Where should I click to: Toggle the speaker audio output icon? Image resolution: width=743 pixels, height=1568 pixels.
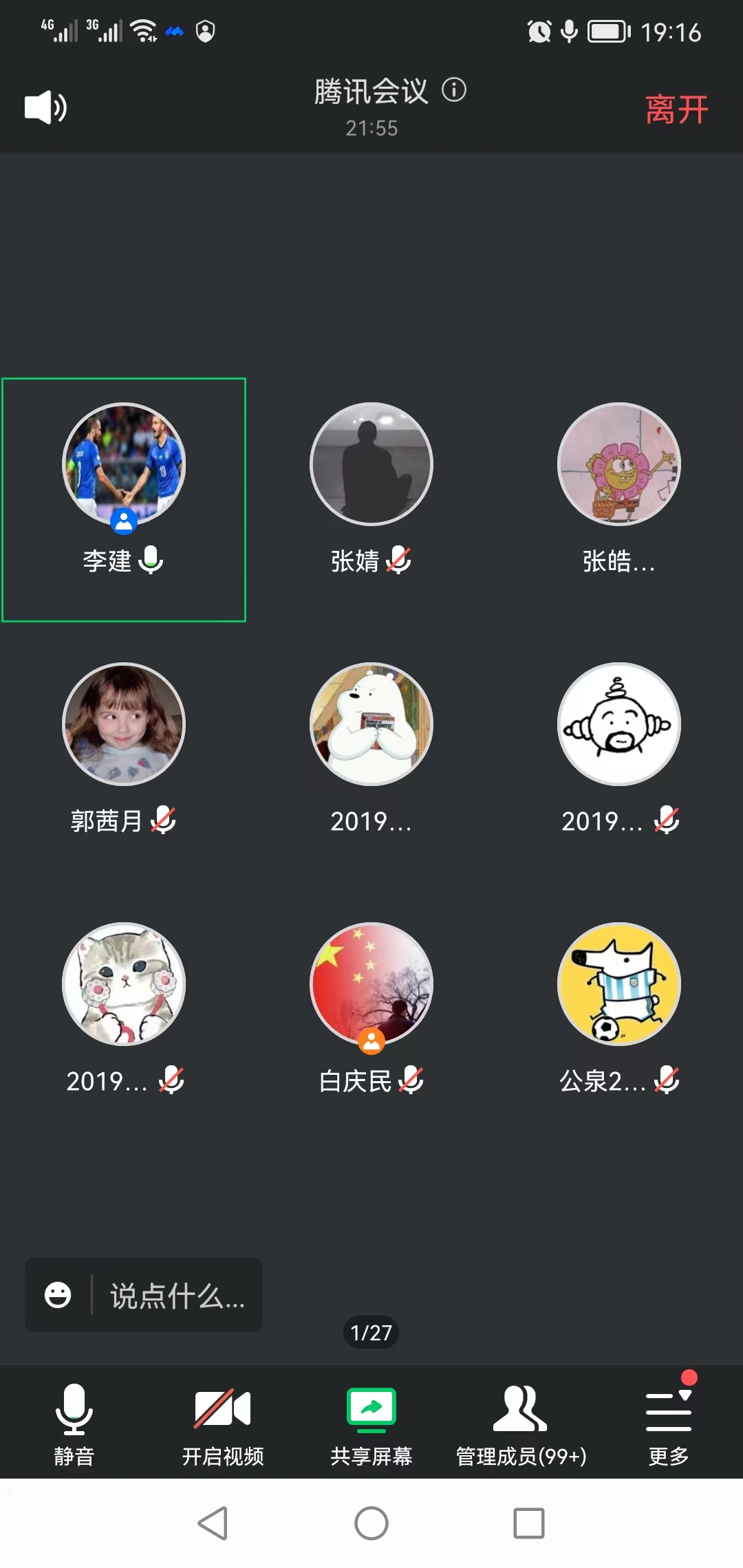(x=45, y=107)
